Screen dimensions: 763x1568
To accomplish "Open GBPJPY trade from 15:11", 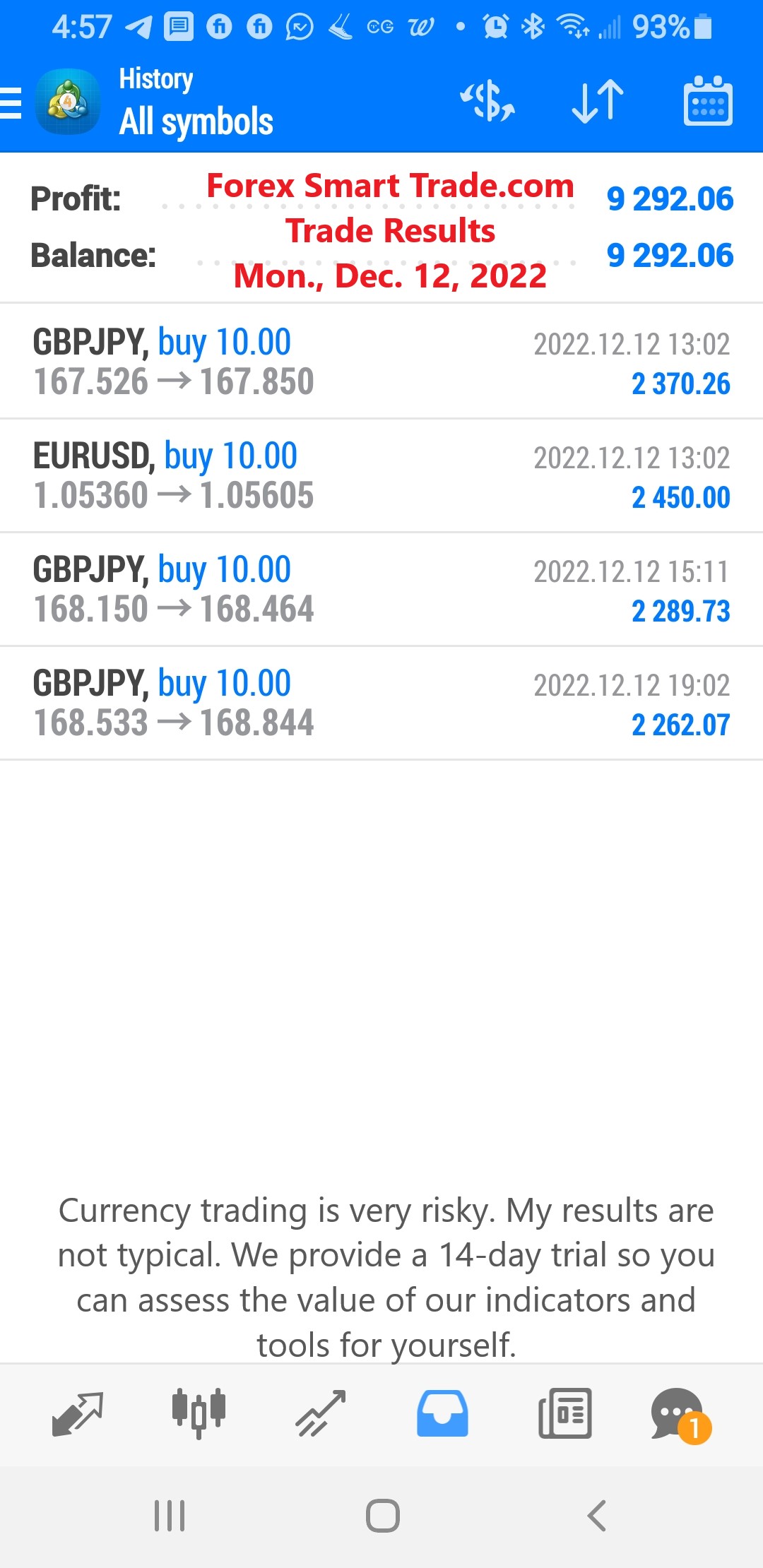I will (381, 589).
